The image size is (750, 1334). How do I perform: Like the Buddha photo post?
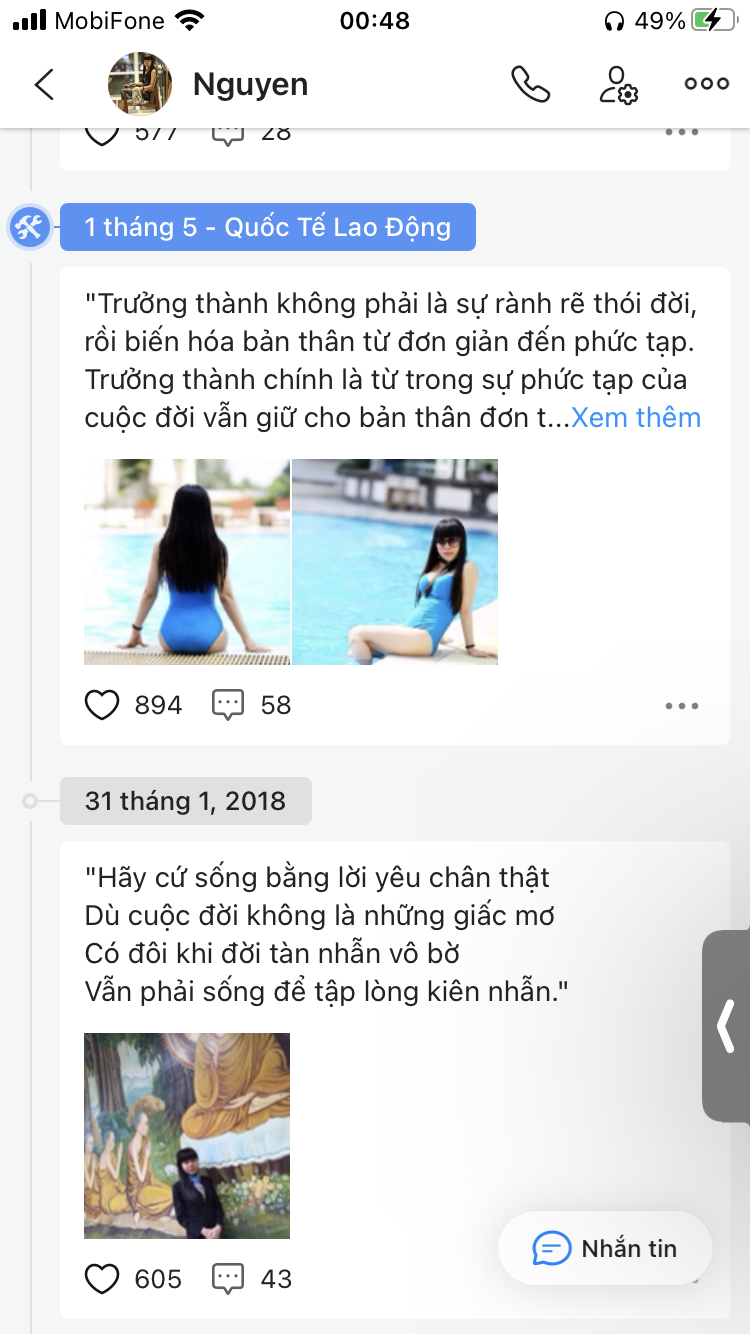pyautogui.click(x=102, y=1278)
